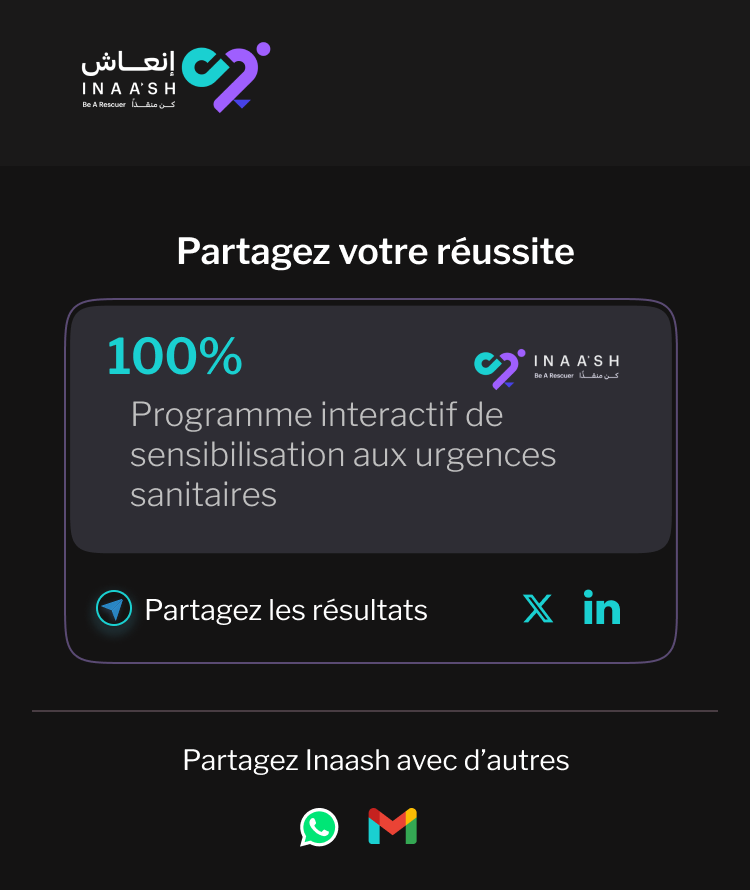Image resolution: width=750 pixels, height=890 pixels.
Task: Share results on LinkedIn
Action: click(x=602, y=609)
